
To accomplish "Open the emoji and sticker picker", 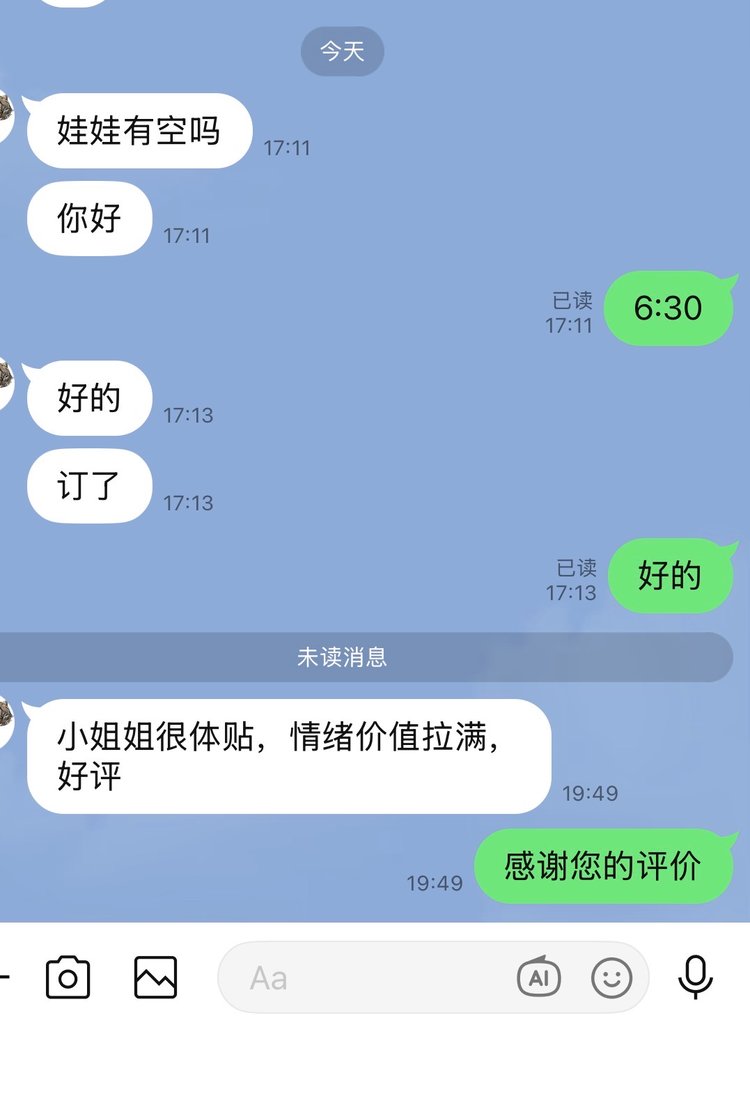I will pos(612,978).
